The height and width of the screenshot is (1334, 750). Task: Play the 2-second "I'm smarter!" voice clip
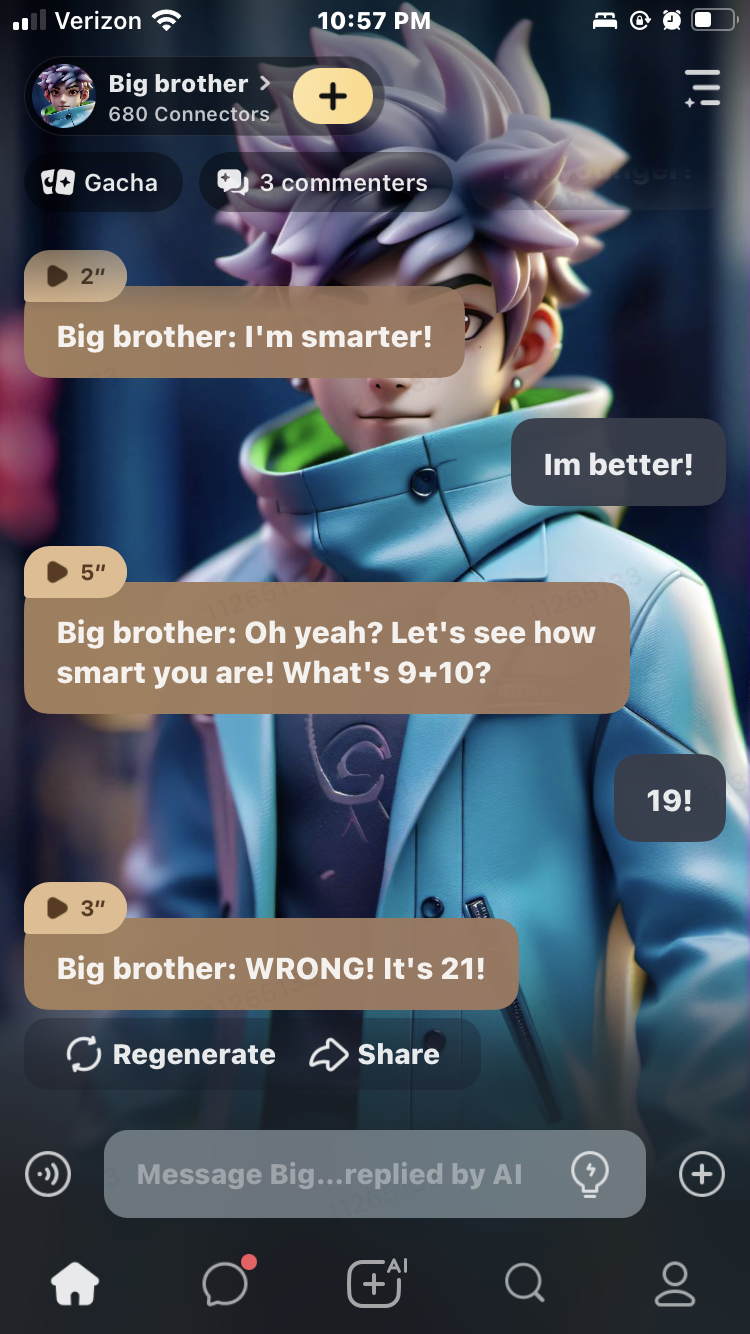pyautogui.click(x=74, y=276)
